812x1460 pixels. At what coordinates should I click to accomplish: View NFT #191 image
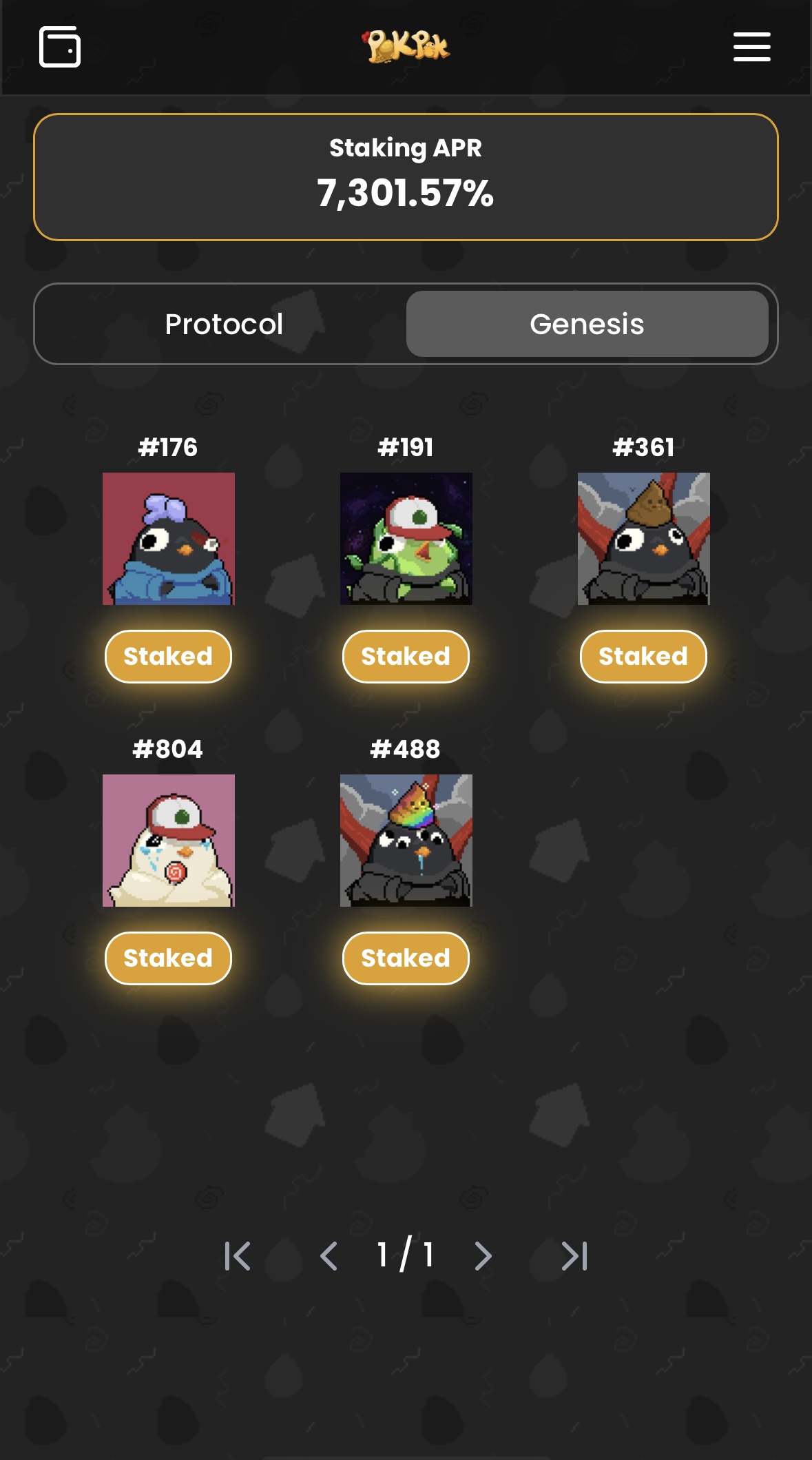[x=406, y=539]
